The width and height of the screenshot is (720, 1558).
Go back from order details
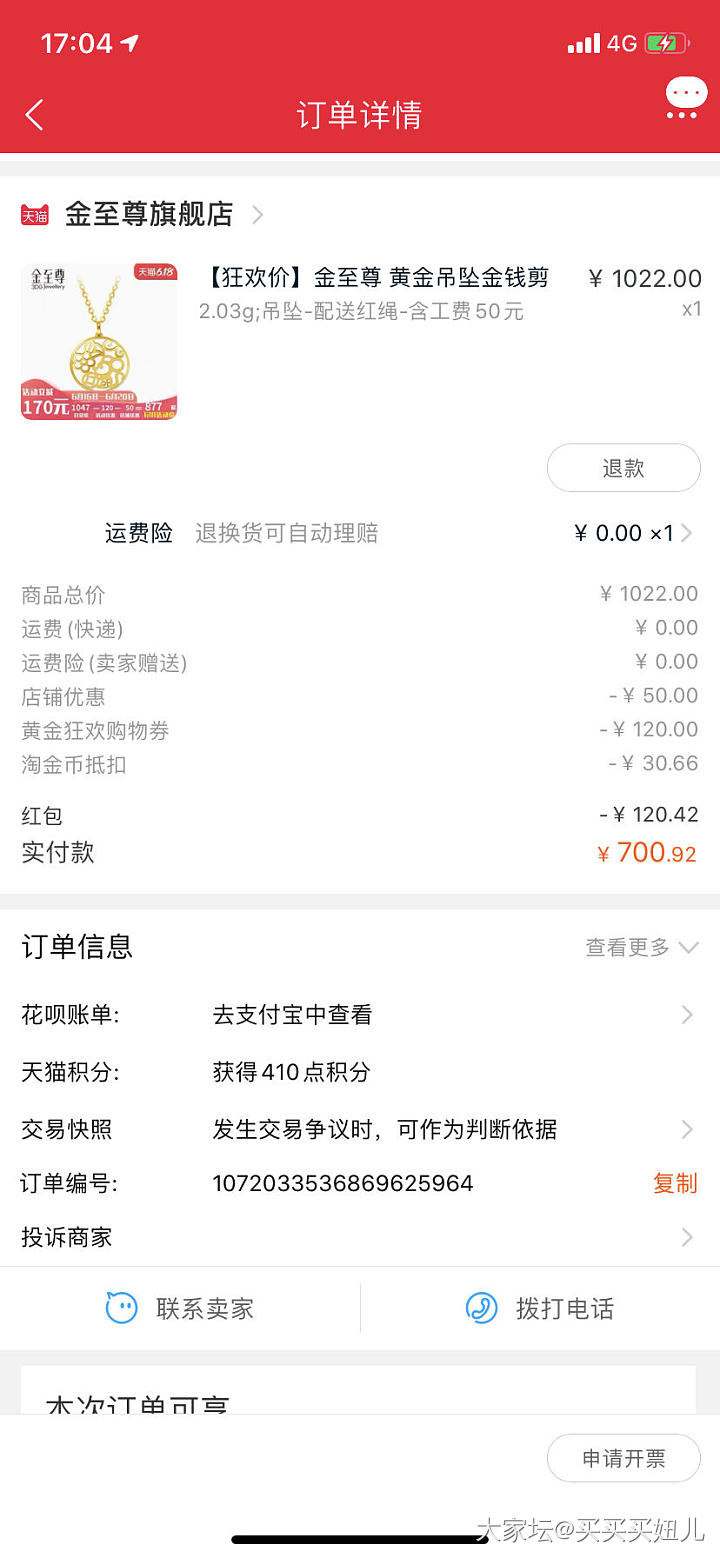35,115
